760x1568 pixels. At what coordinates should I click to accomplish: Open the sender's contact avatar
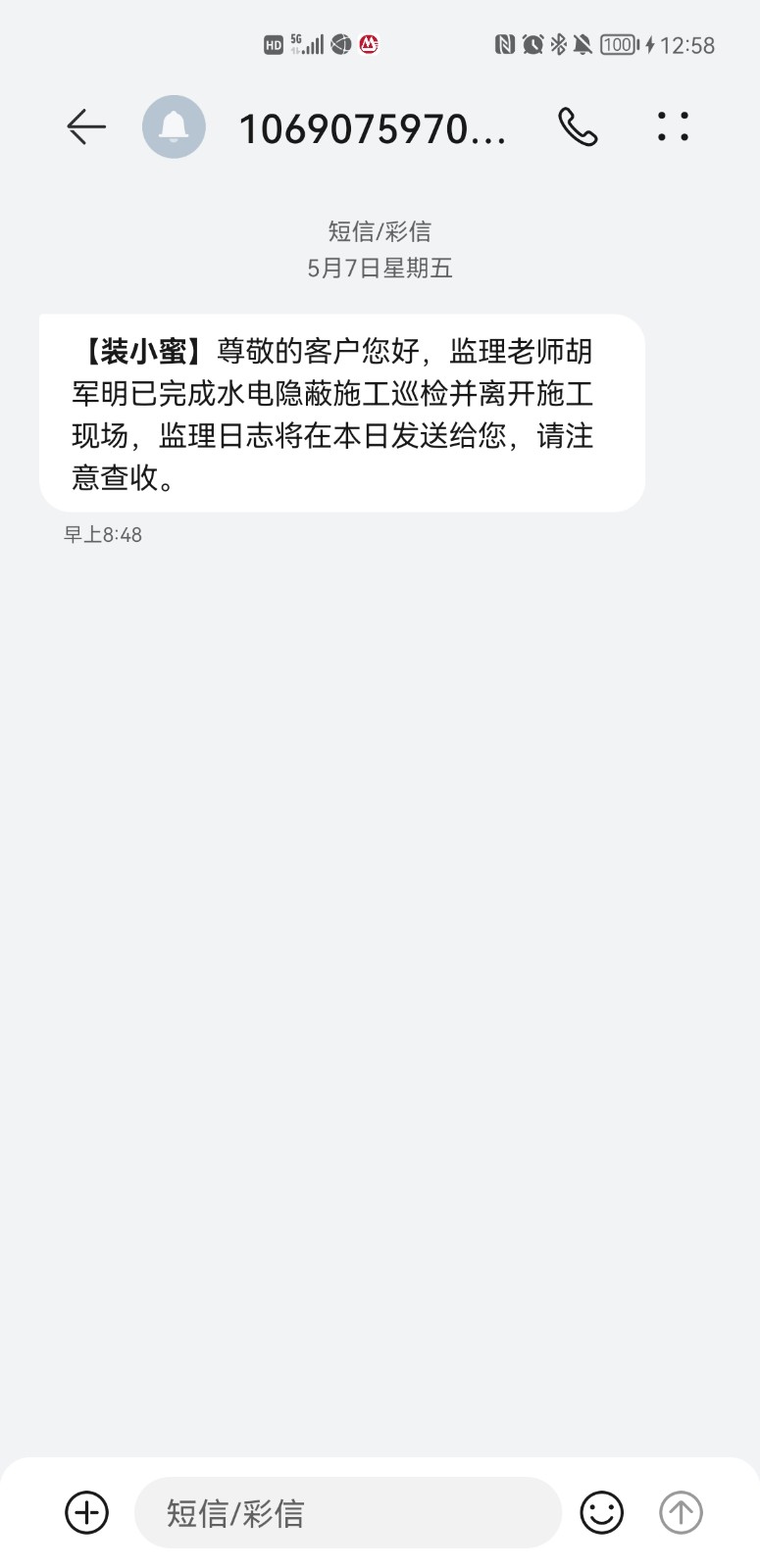[174, 127]
